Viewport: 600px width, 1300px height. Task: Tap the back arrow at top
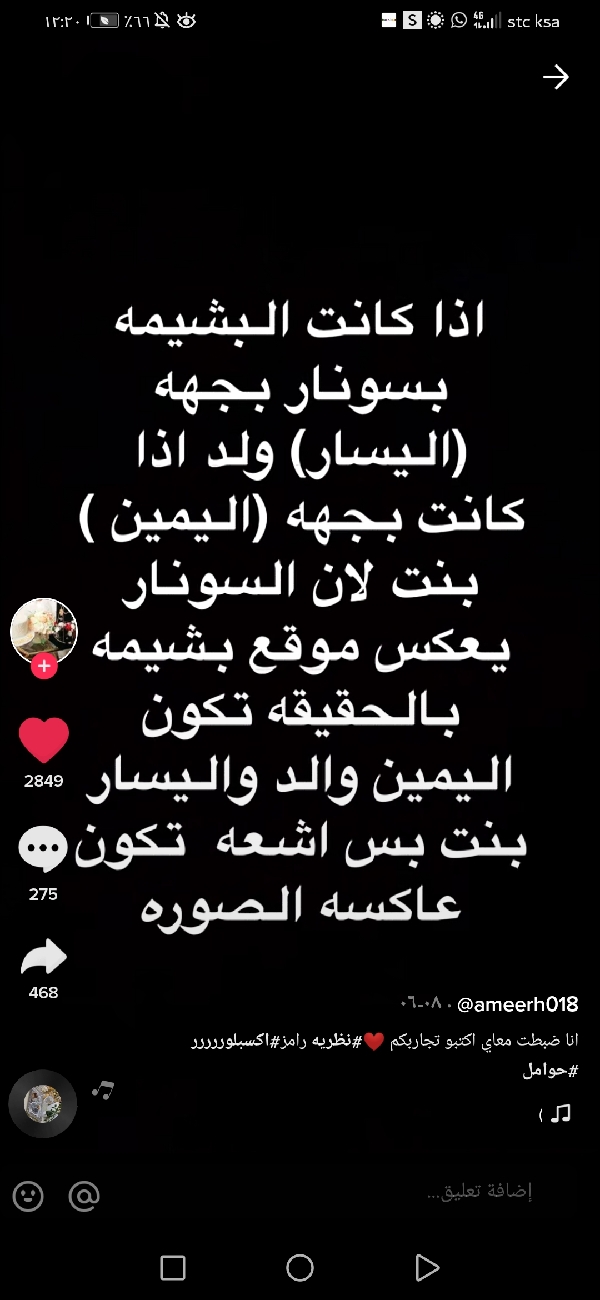tap(555, 78)
